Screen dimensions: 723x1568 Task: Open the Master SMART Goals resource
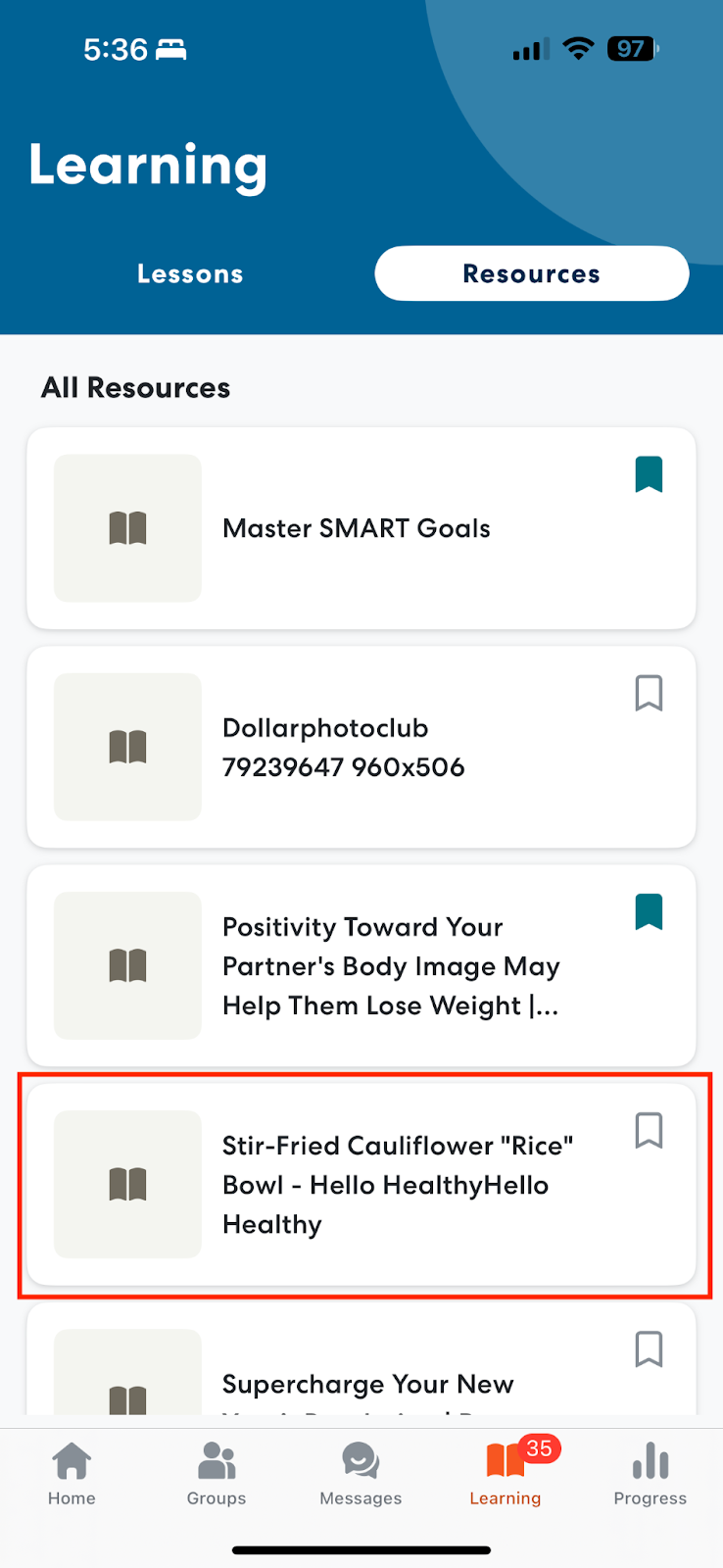361,528
